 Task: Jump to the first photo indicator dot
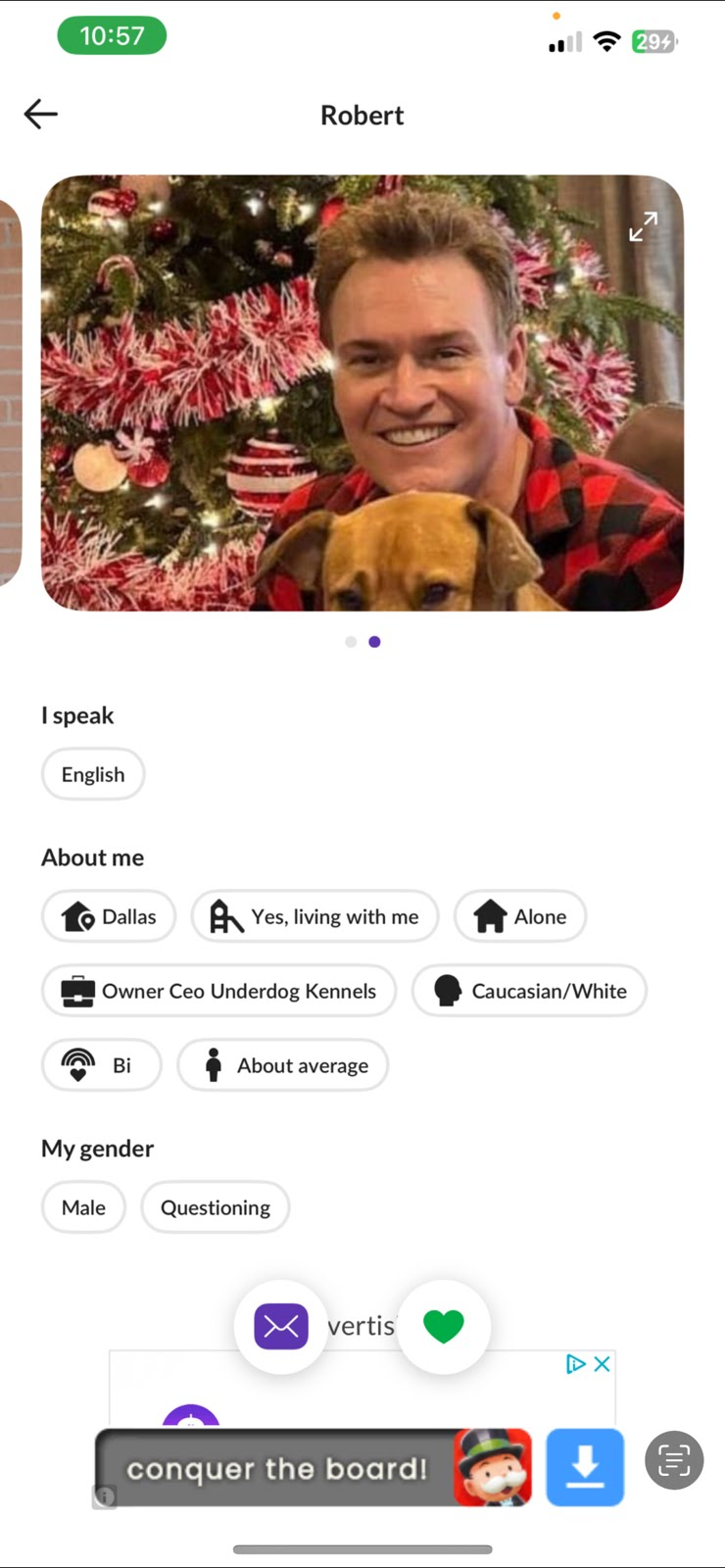click(x=351, y=642)
